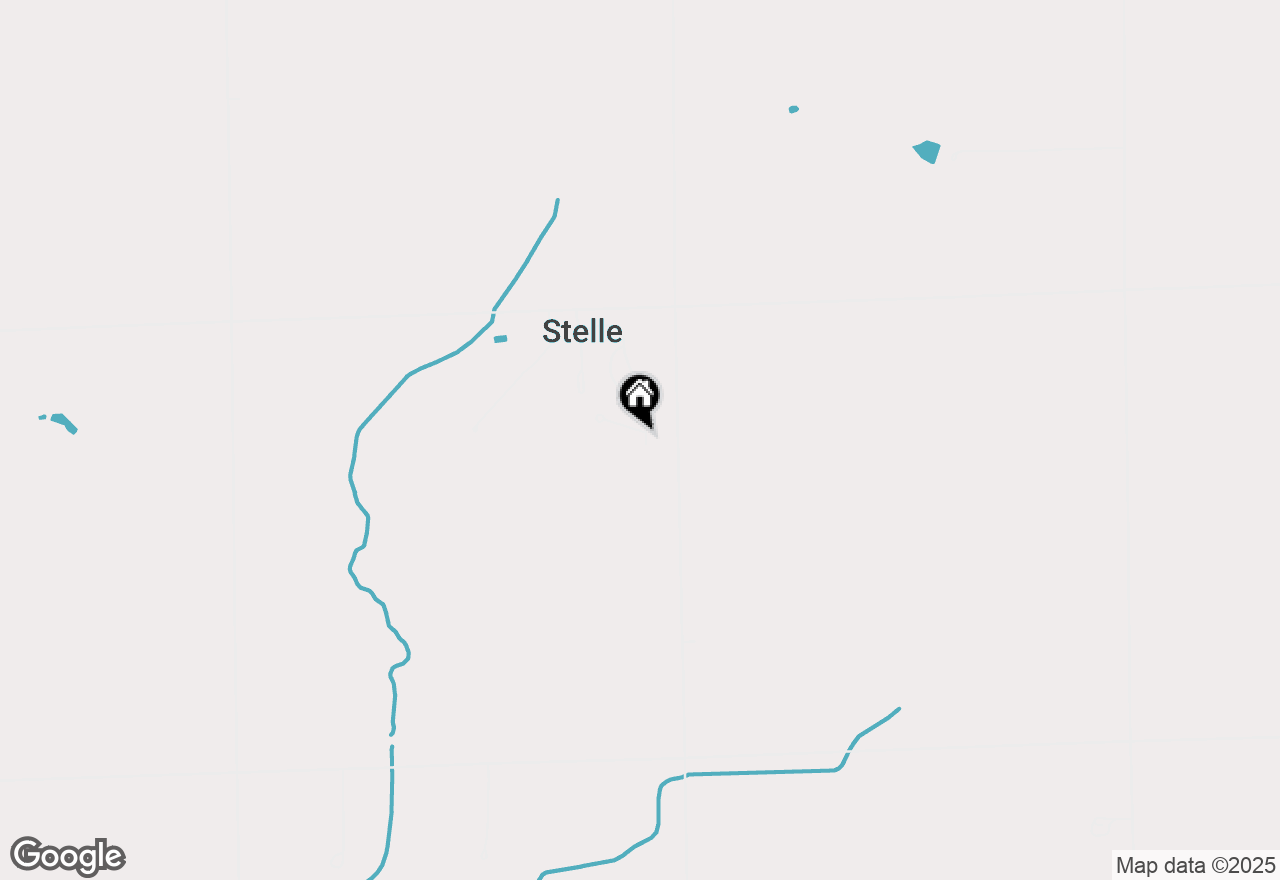
Task: Tap the home marker pin near Stelle
Action: click(x=640, y=398)
